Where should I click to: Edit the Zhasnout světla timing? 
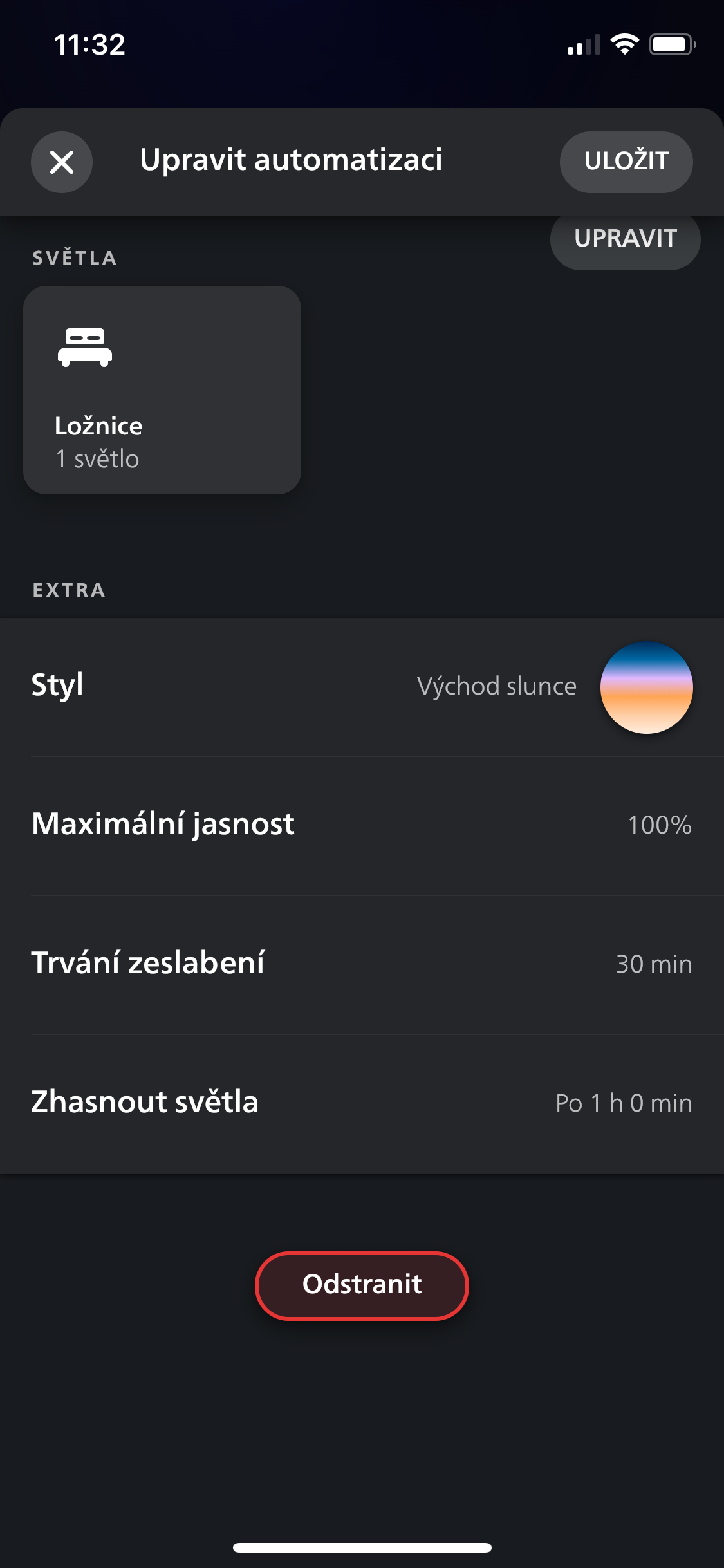click(362, 1103)
